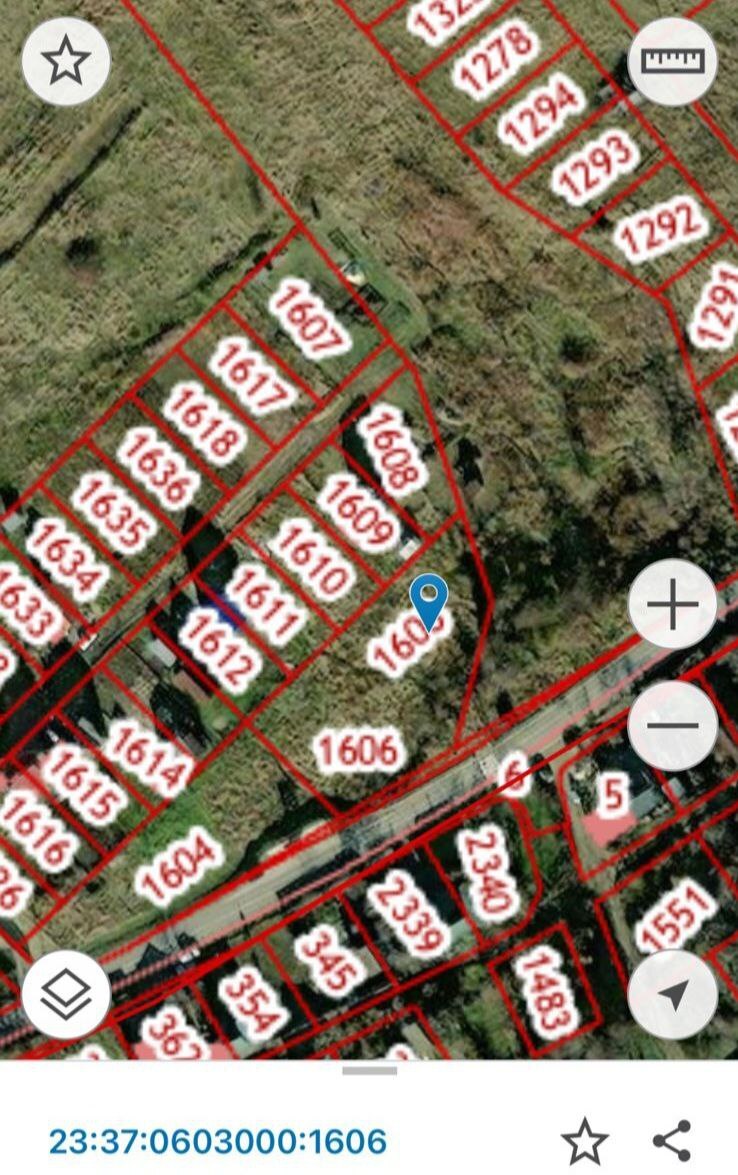Open the map layers selector

click(66, 994)
